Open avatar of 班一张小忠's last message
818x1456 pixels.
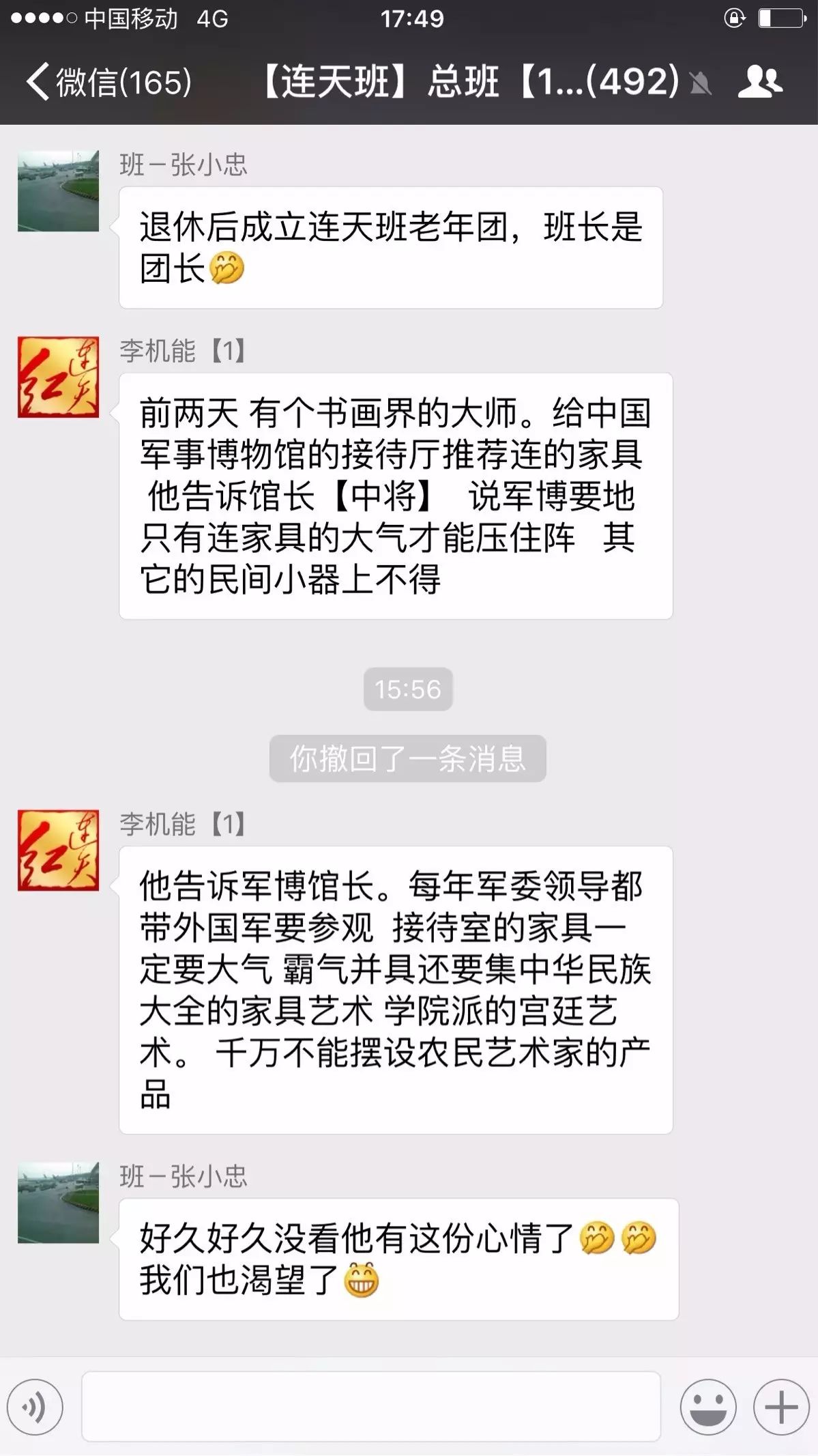[x=58, y=1203]
